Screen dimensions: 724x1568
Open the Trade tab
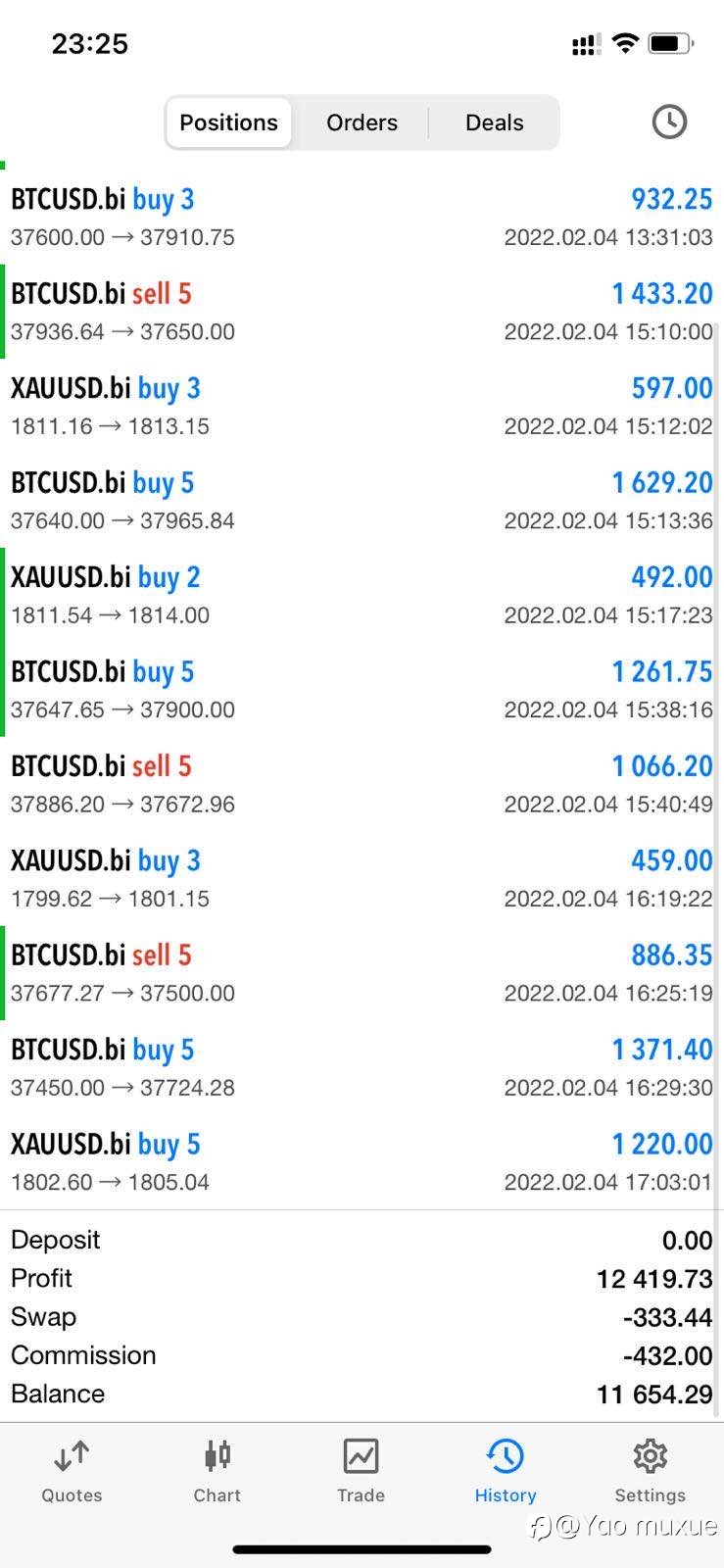click(x=361, y=1471)
